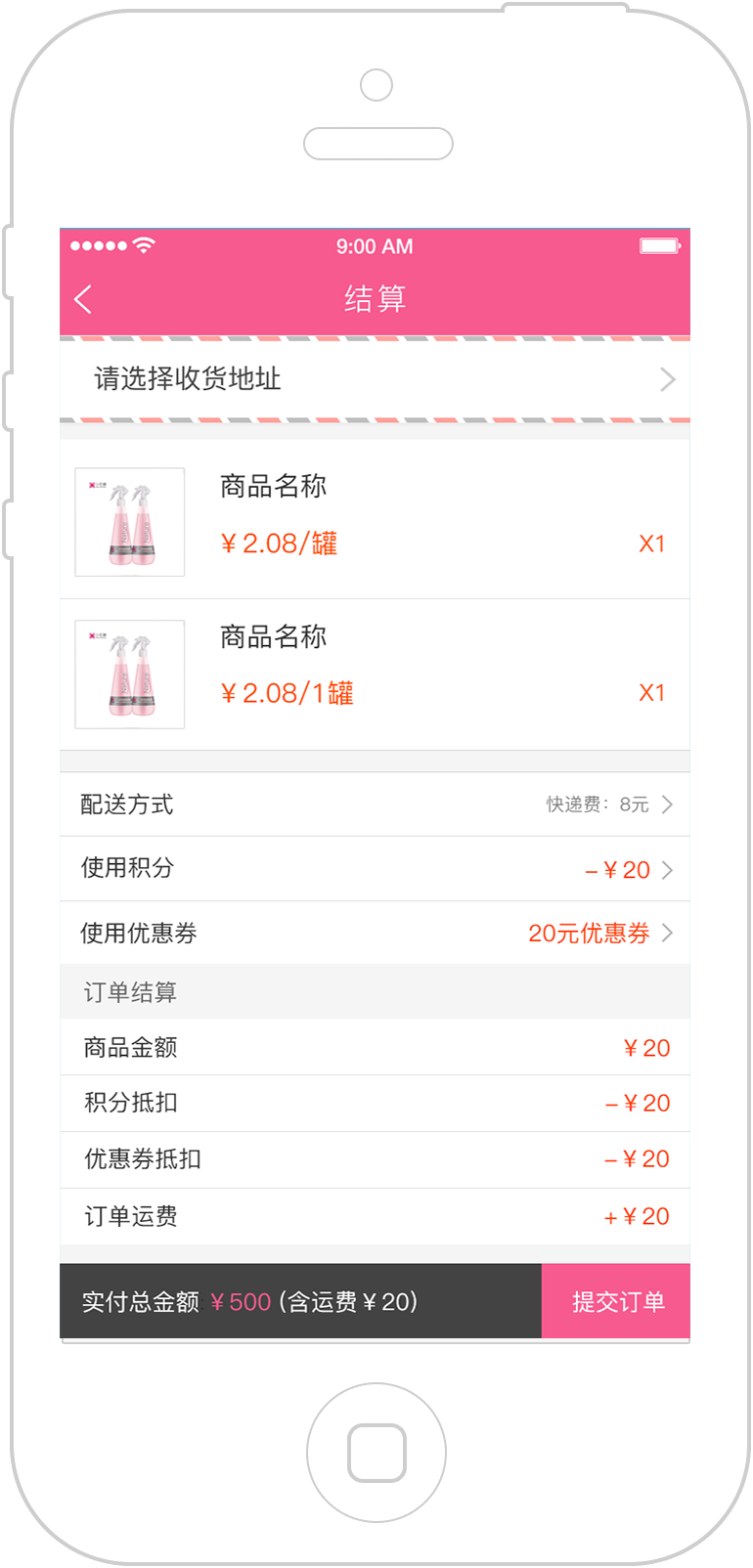753x1568 pixels.
Task: Select a coupon in 使用优惠券
Action: pos(375,933)
